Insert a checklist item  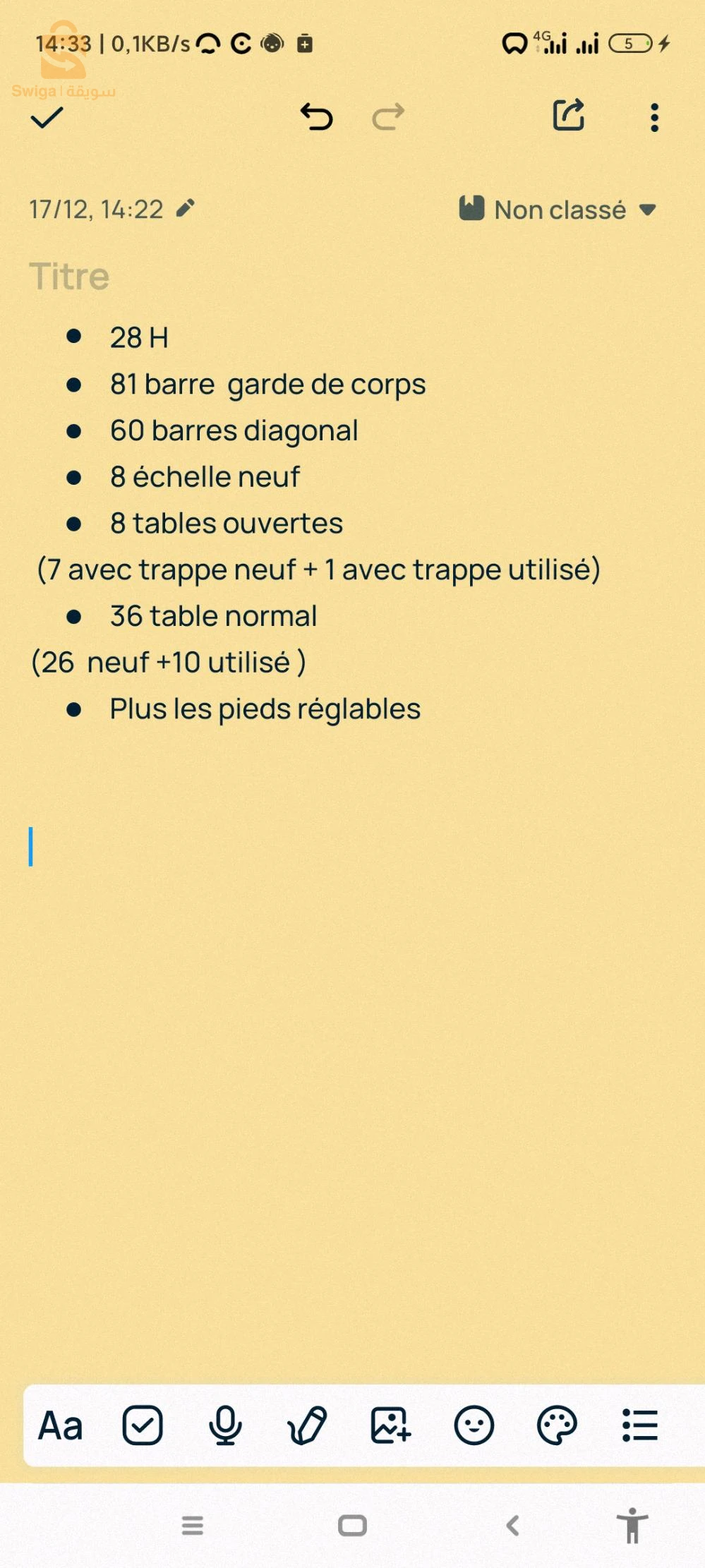click(143, 1425)
